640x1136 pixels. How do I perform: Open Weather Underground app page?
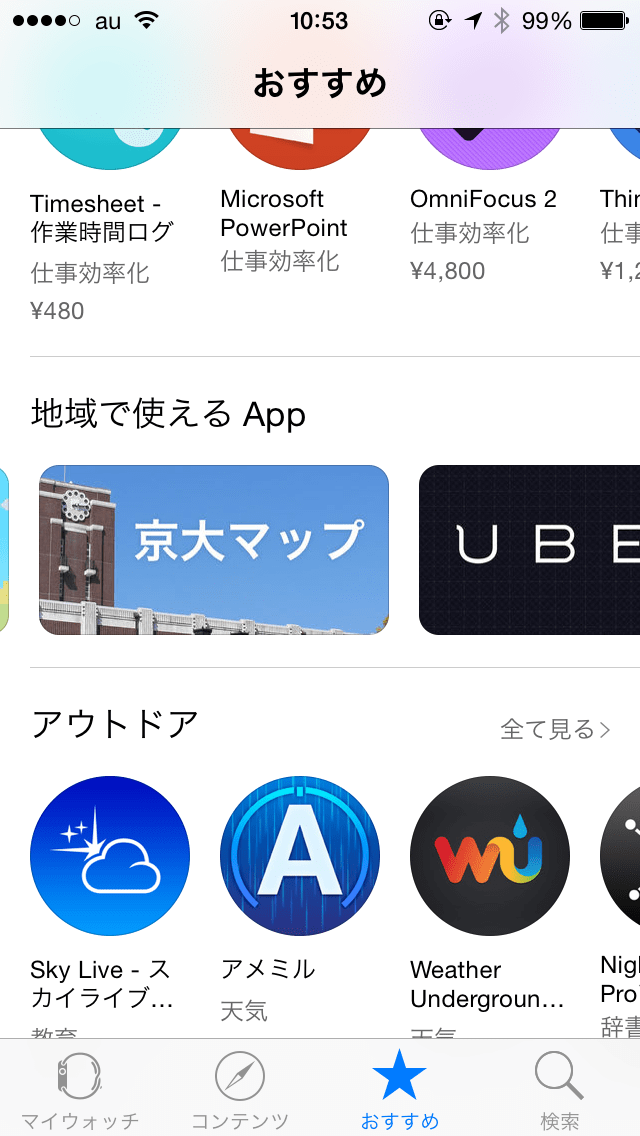(489, 854)
